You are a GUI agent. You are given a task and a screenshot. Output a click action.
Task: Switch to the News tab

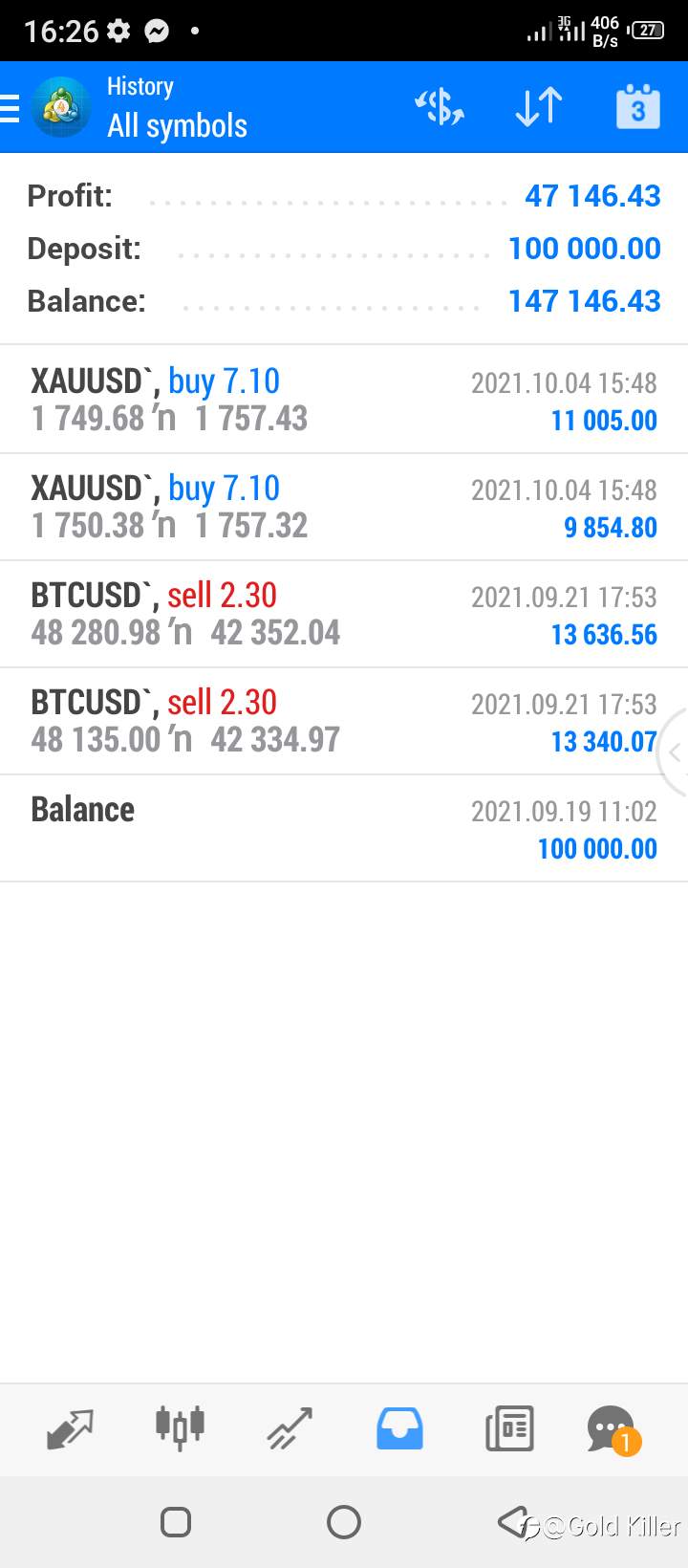pyautogui.click(x=509, y=1429)
